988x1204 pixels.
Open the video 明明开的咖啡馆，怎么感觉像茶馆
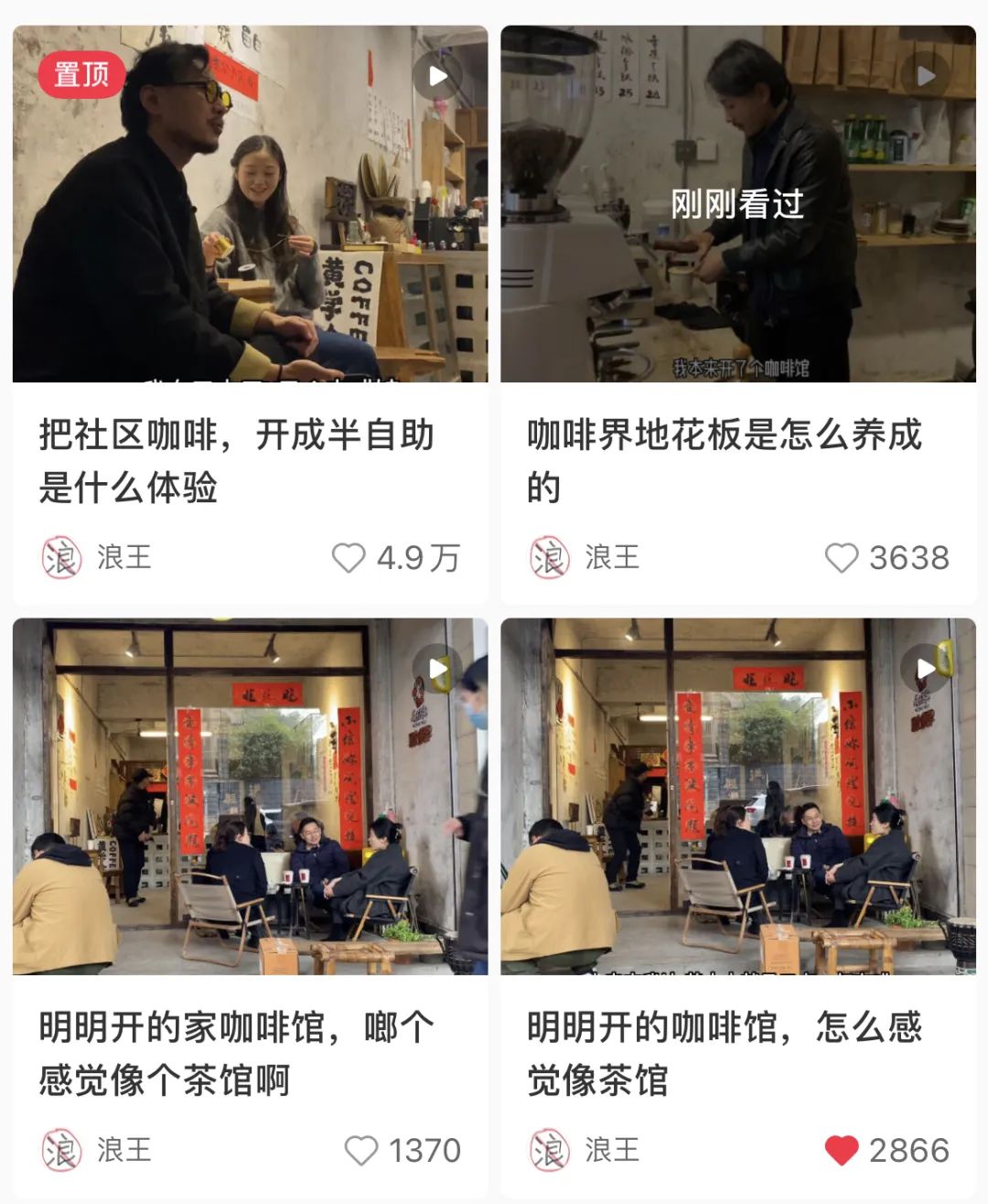coord(737,796)
